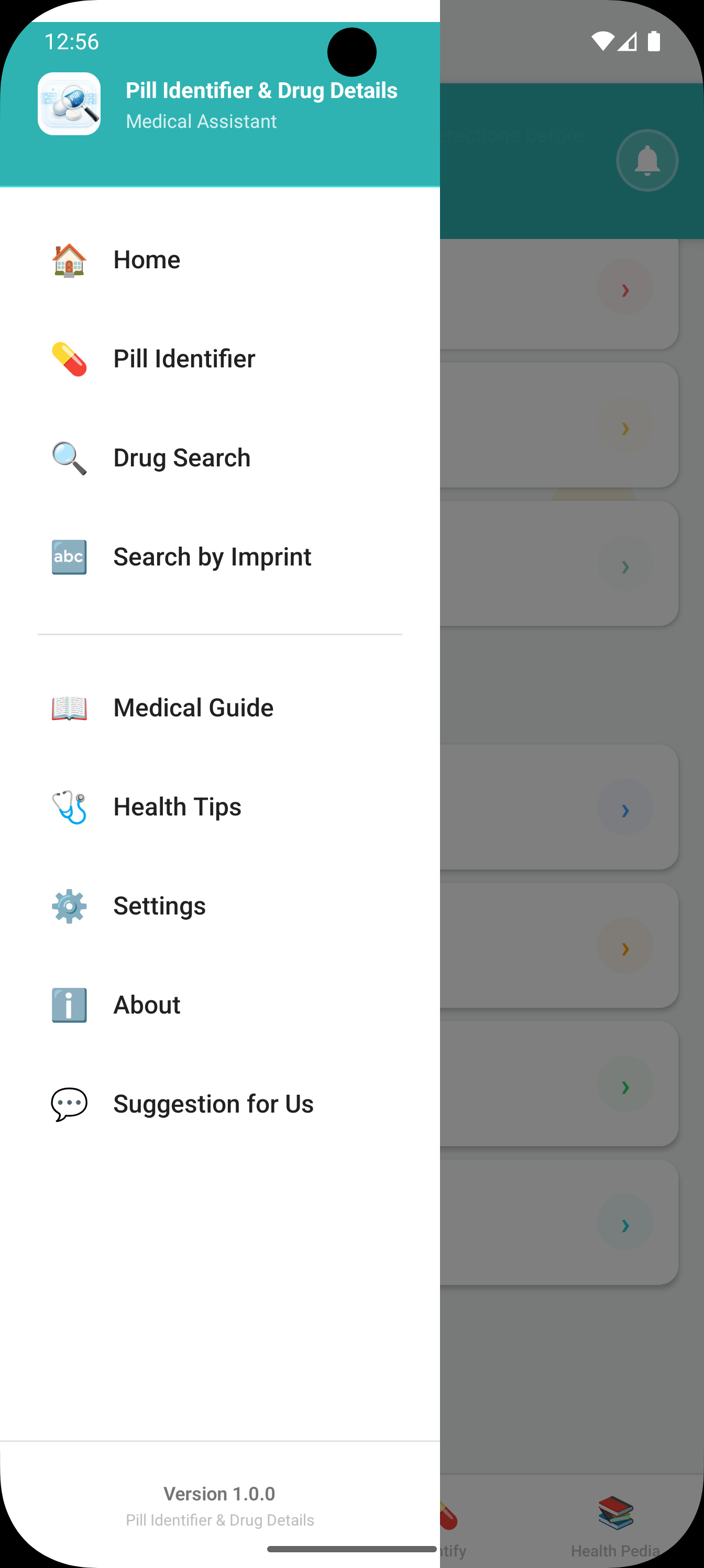Tap the app logo in the drawer header
The width and height of the screenshot is (704, 1568).
point(69,103)
